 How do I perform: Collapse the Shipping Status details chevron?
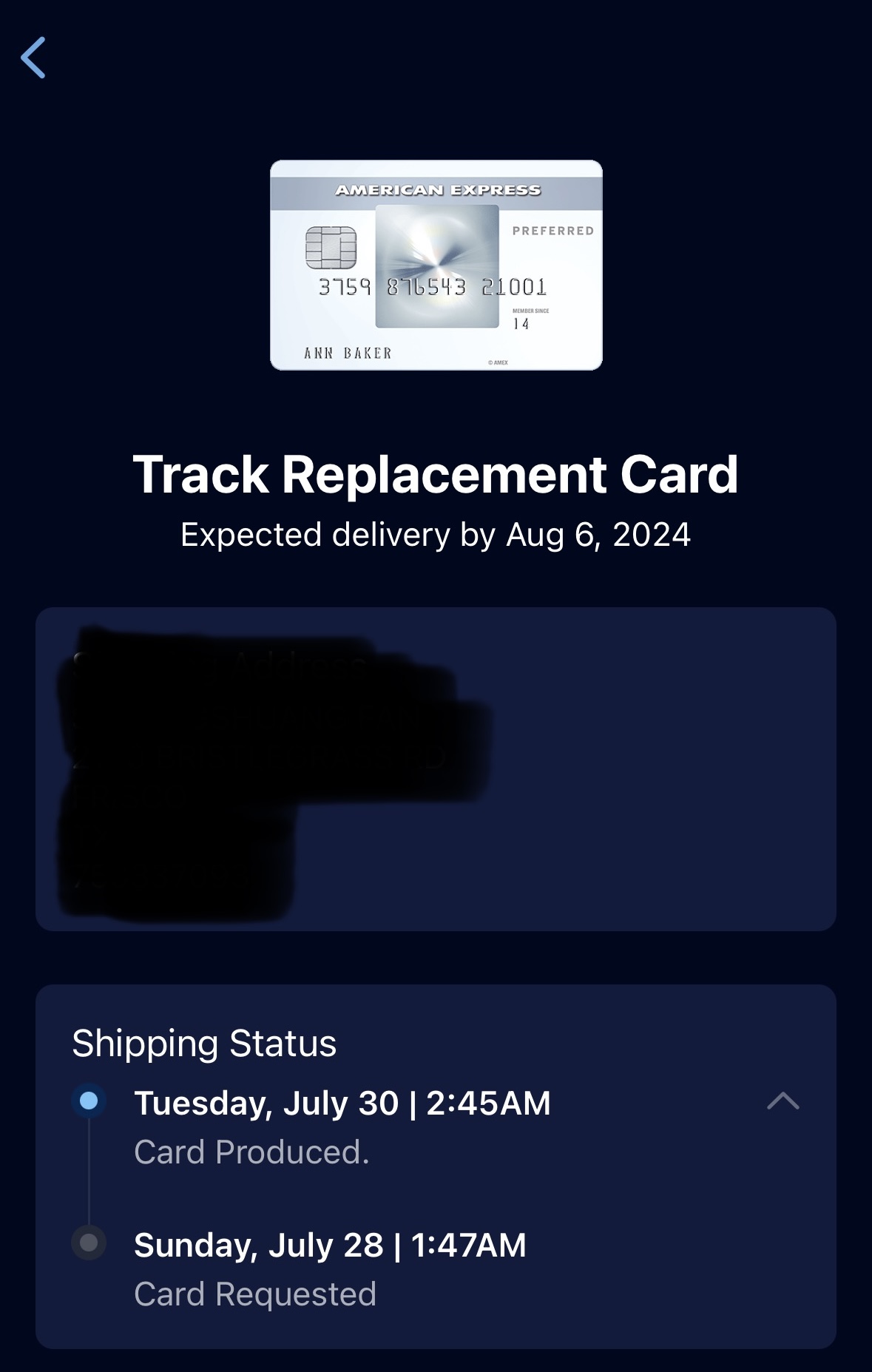tap(783, 1101)
